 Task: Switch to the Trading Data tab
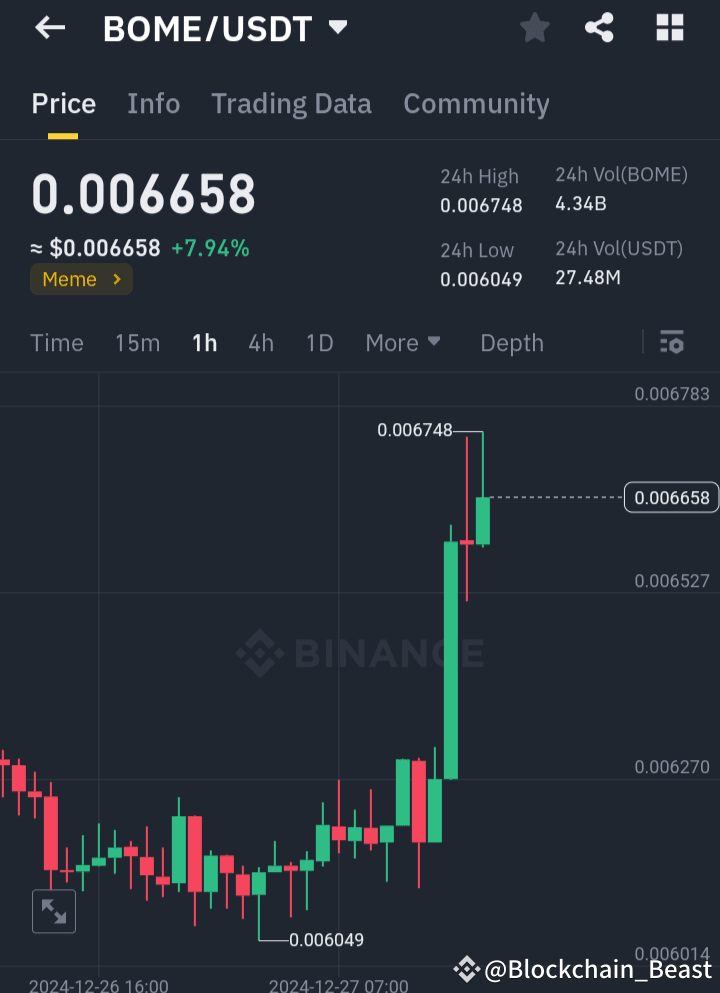tap(291, 103)
